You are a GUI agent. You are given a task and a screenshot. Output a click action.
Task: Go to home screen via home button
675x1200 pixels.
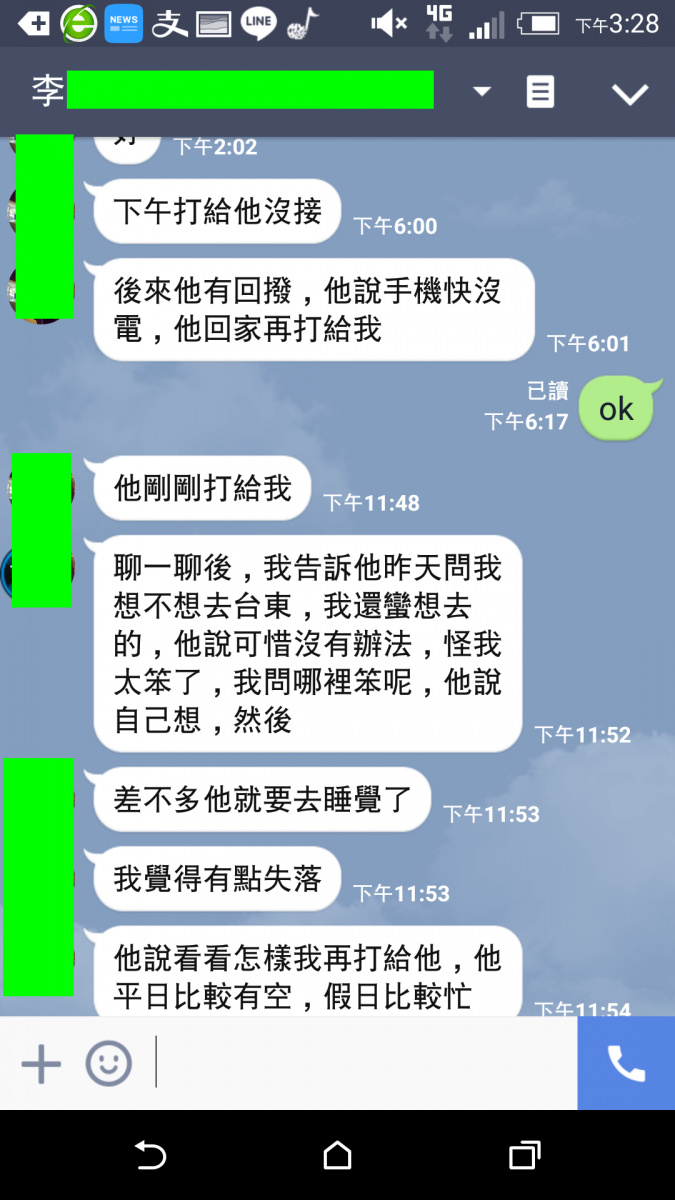(337, 1156)
